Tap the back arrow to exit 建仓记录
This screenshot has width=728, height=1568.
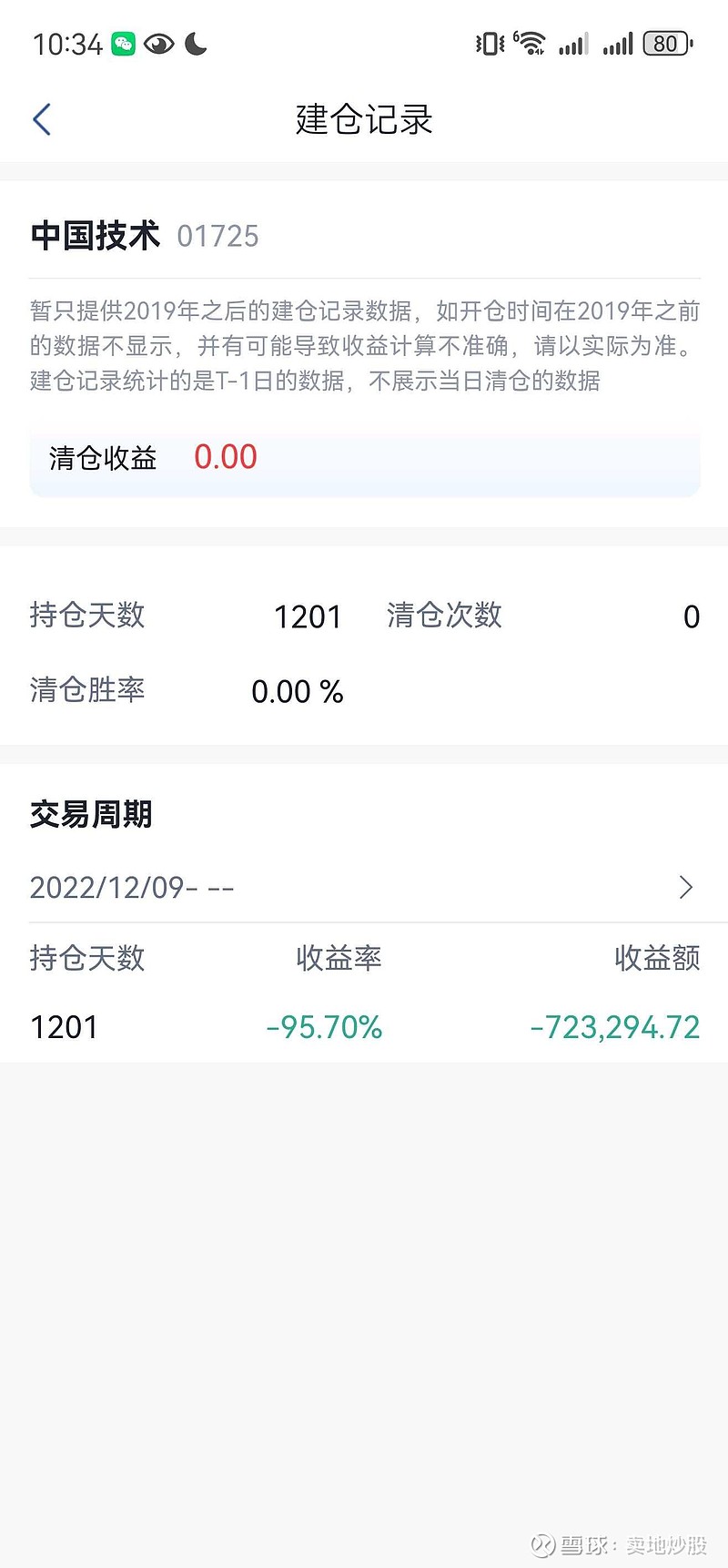pos(41,119)
